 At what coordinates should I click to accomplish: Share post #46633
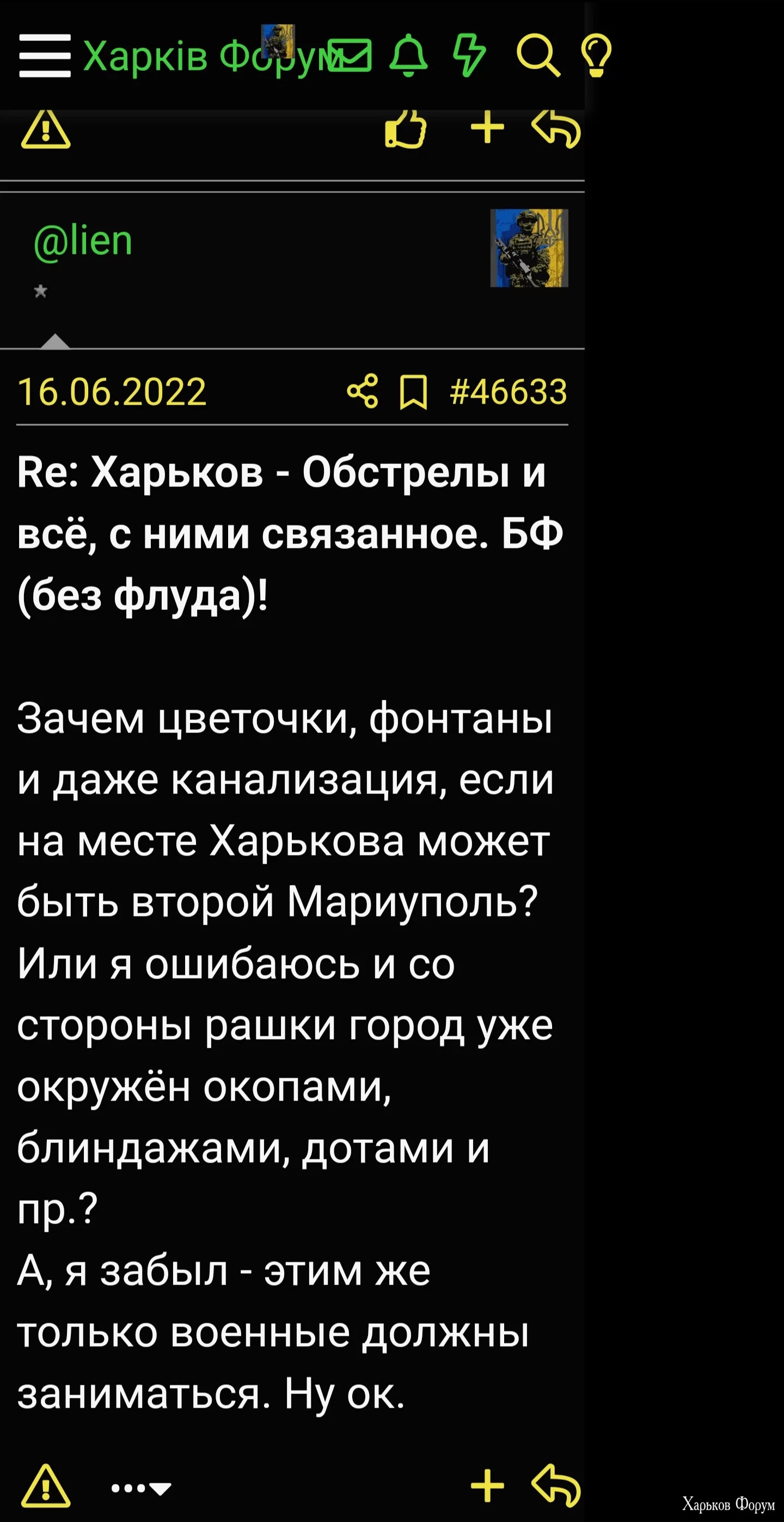[362, 391]
